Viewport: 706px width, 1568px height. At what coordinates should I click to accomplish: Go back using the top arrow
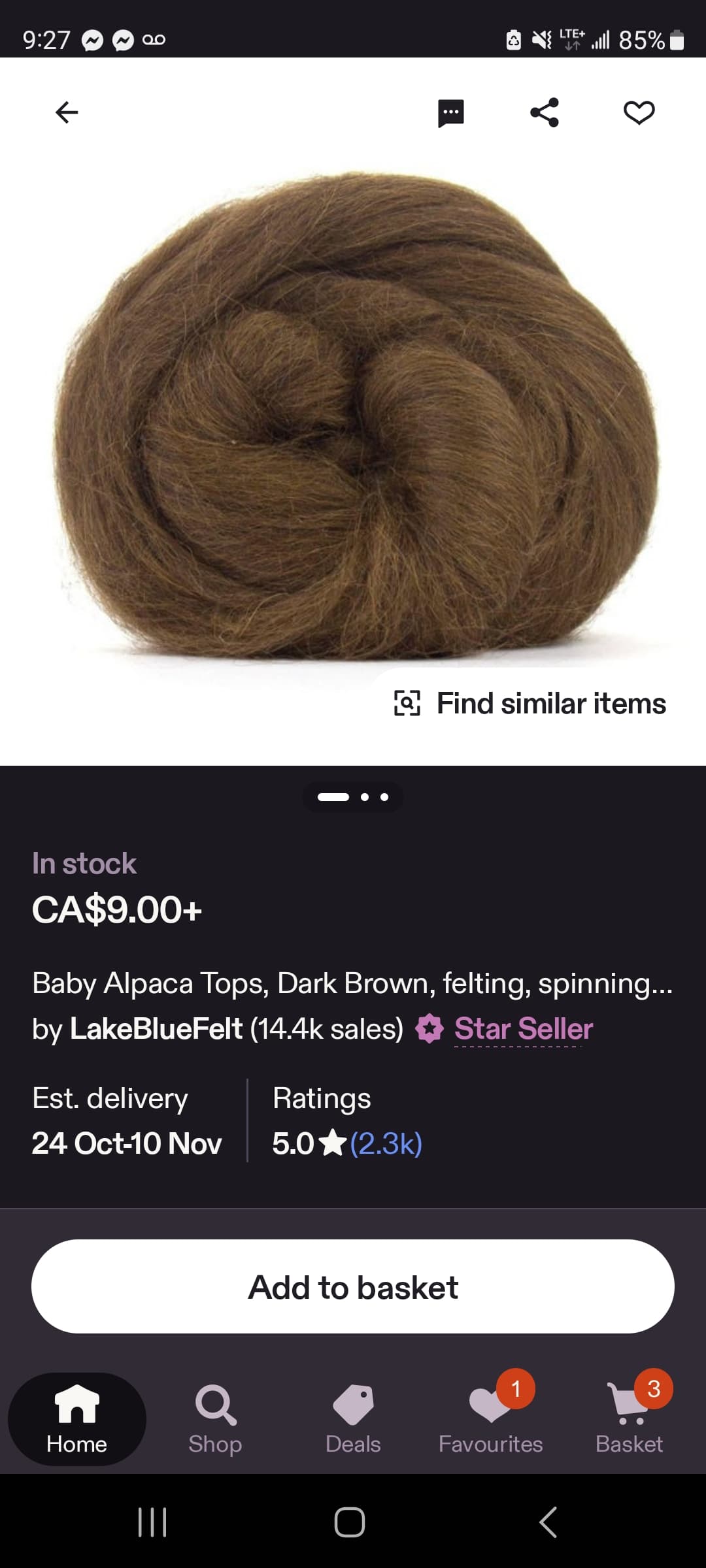point(67,112)
